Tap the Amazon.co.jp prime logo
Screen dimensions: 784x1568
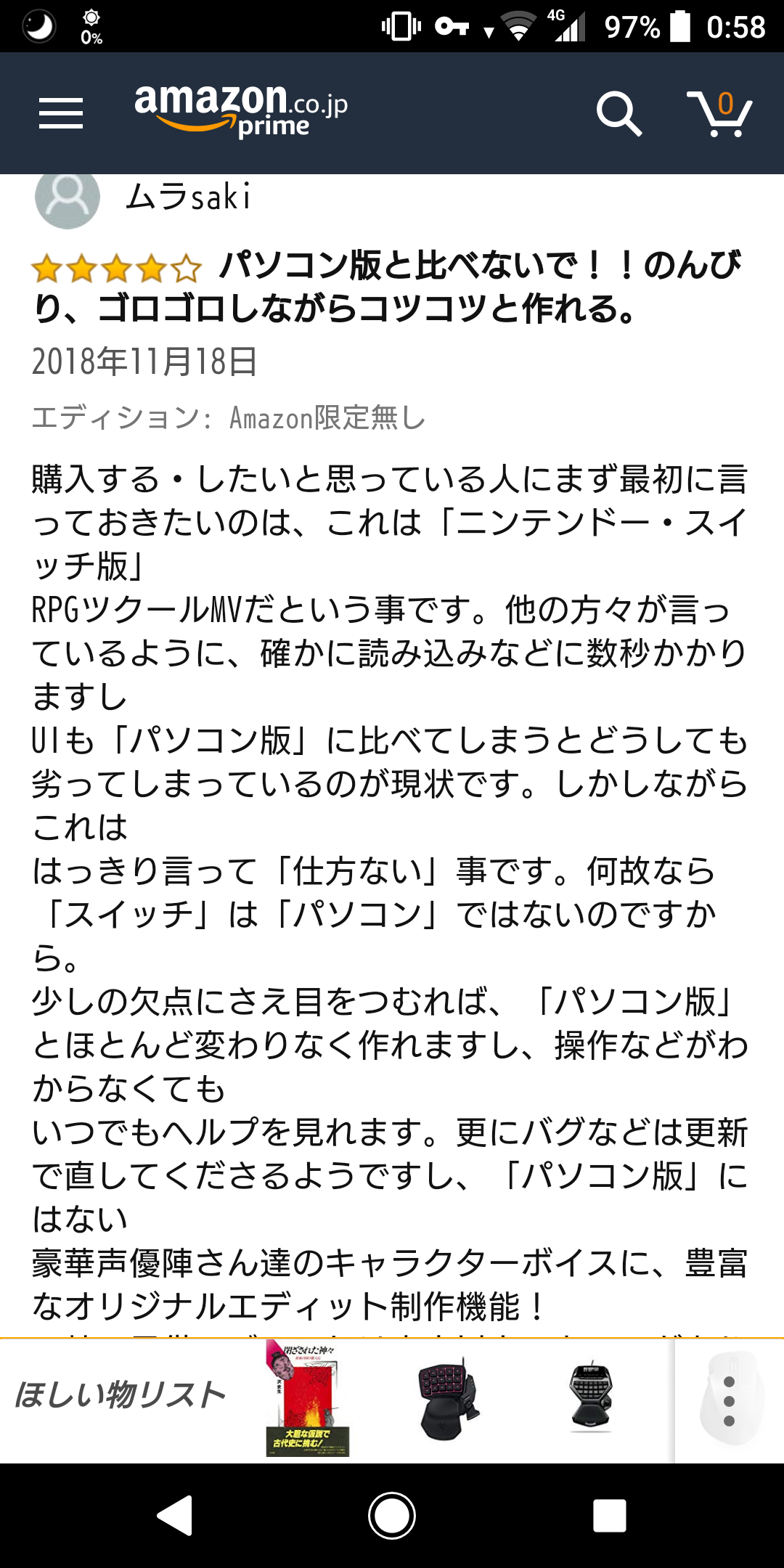tap(241, 111)
